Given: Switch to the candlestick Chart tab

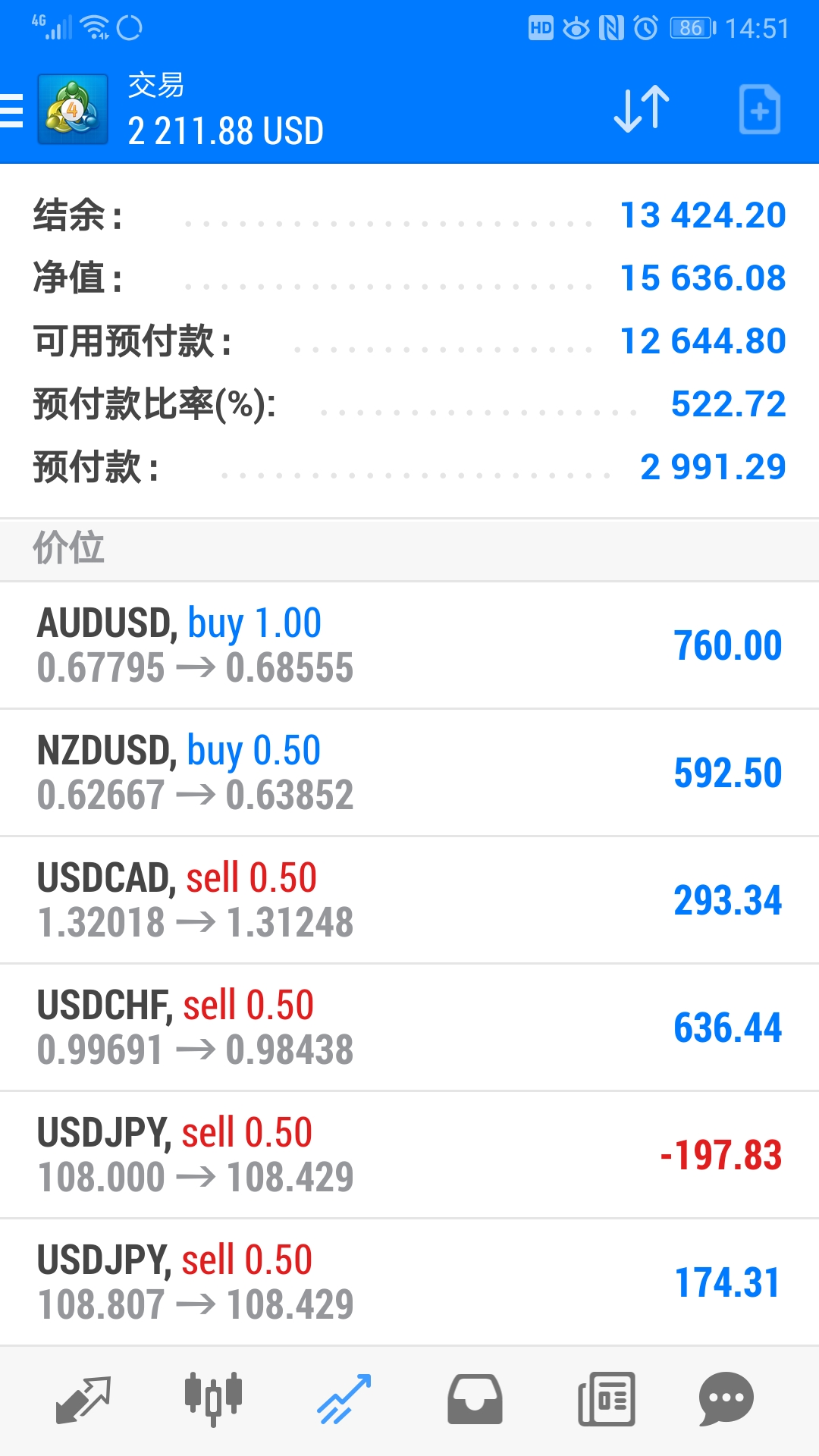Looking at the screenshot, I should [x=213, y=1399].
